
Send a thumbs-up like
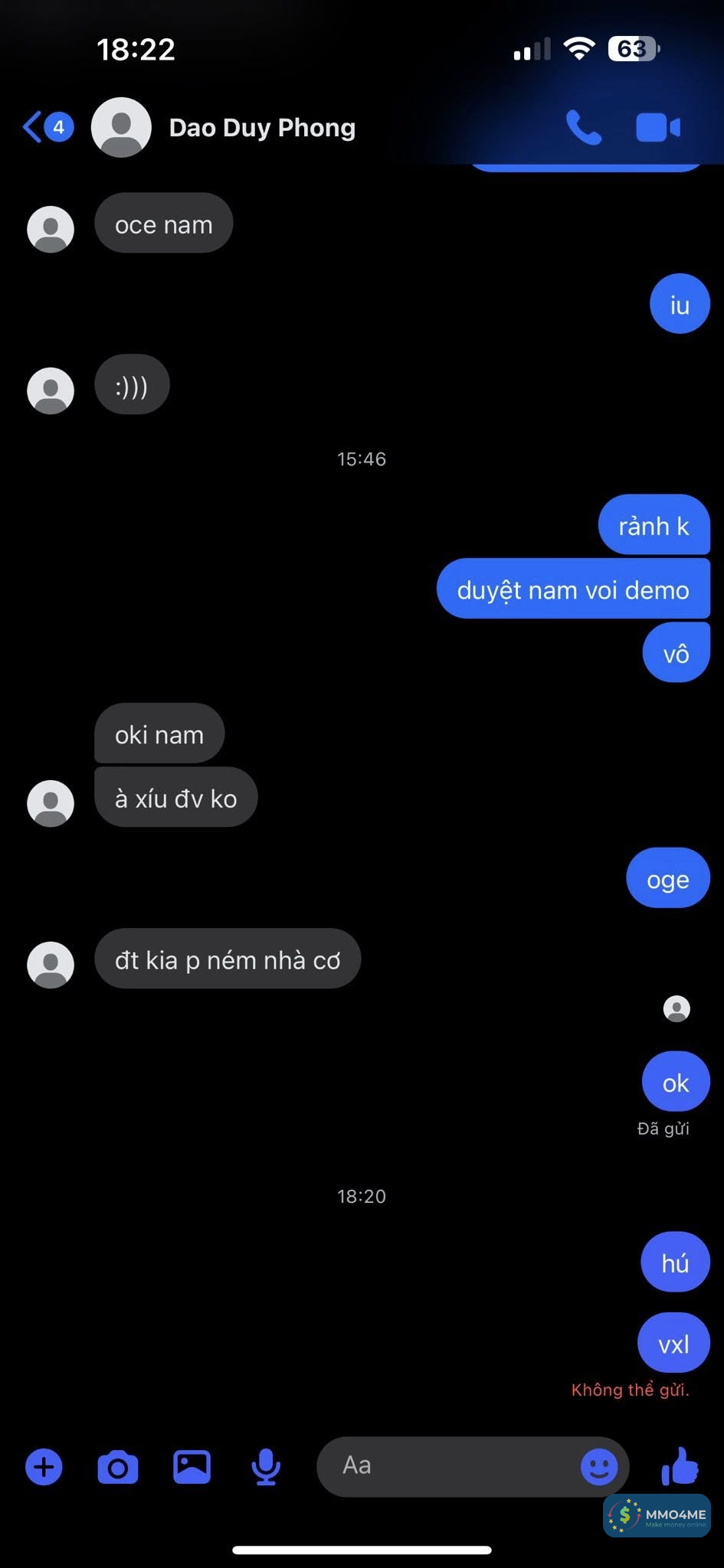click(x=680, y=1466)
